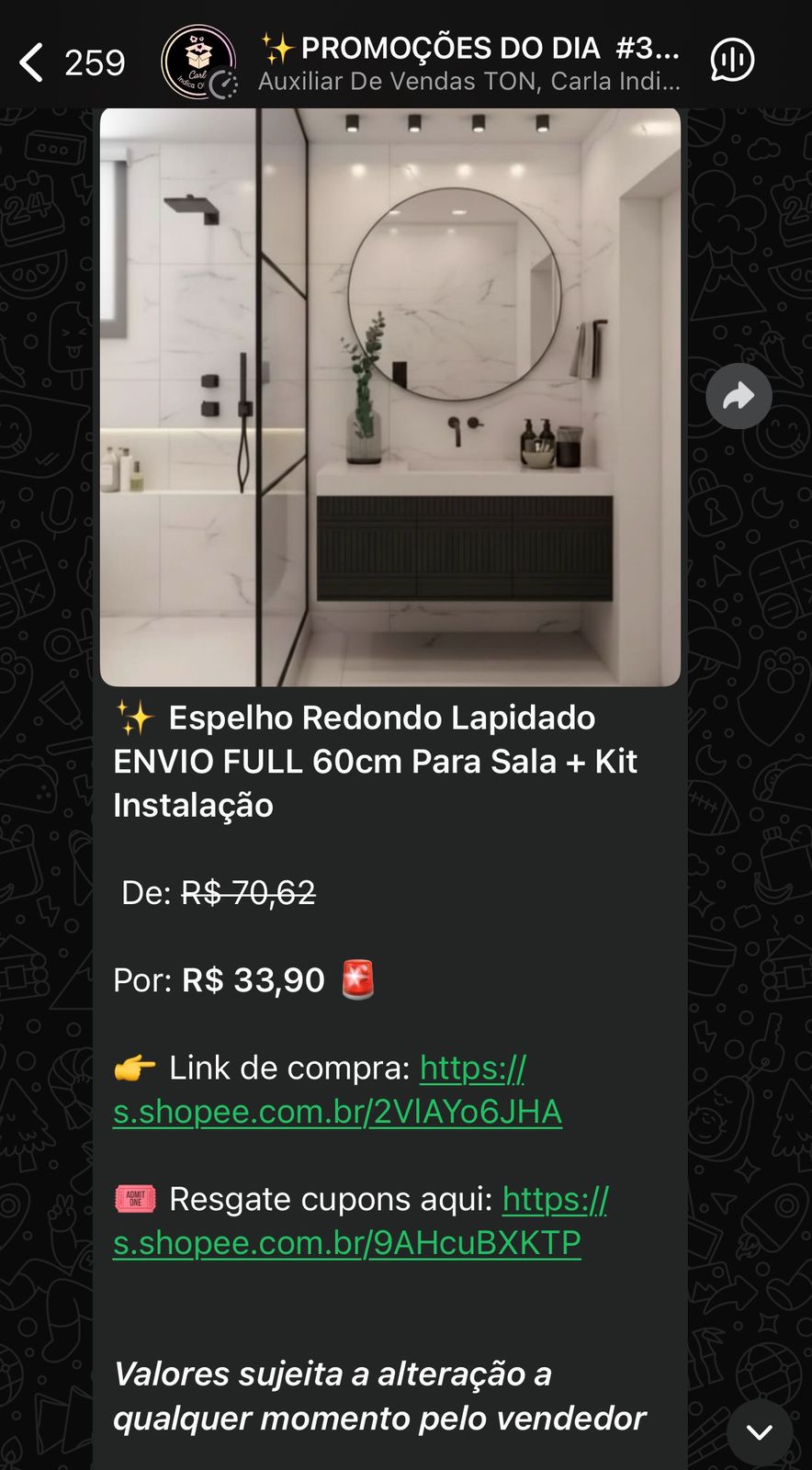Tap the Auxiliar De Vendas TON participants subtitle
Viewport: 812px width, 1470px height.
click(468, 81)
